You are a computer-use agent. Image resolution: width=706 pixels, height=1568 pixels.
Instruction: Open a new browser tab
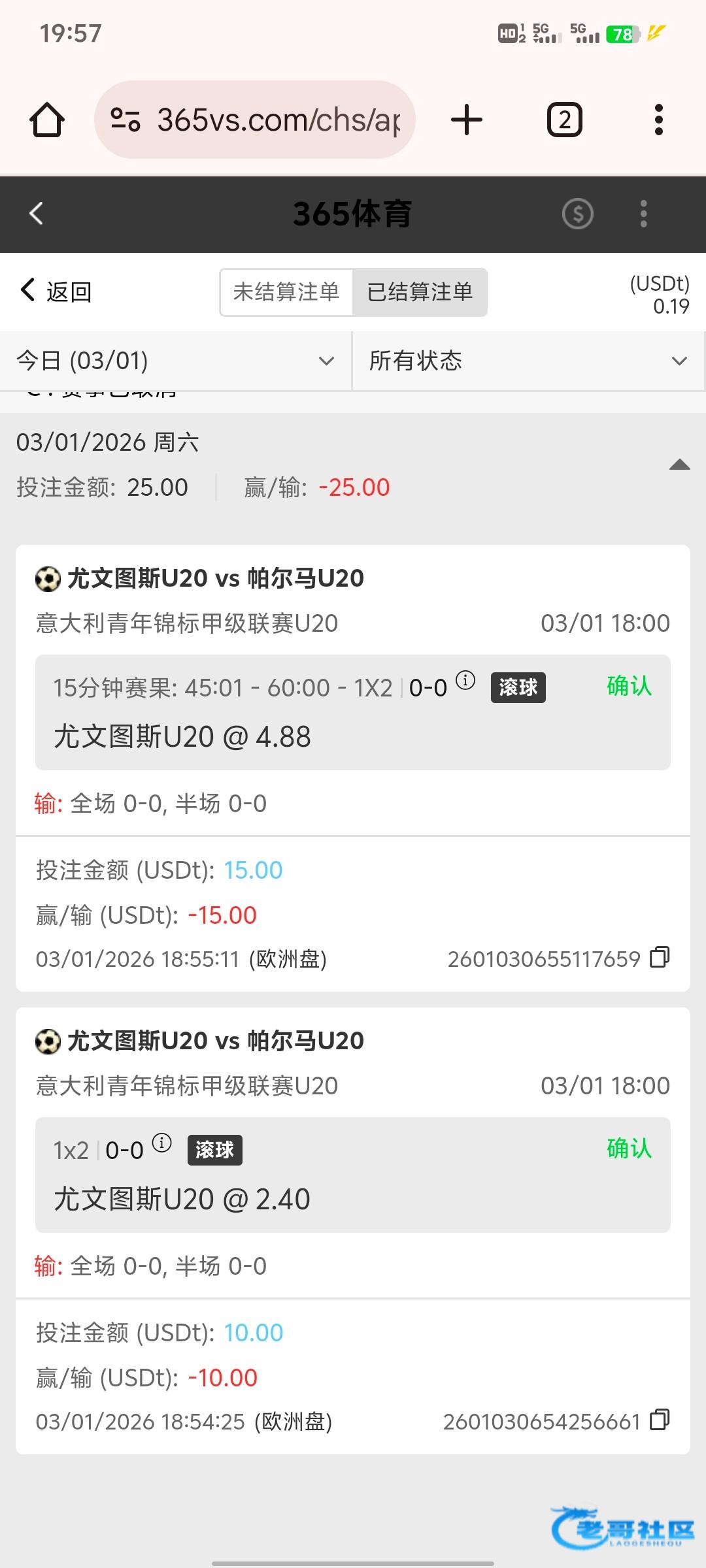(467, 120)
